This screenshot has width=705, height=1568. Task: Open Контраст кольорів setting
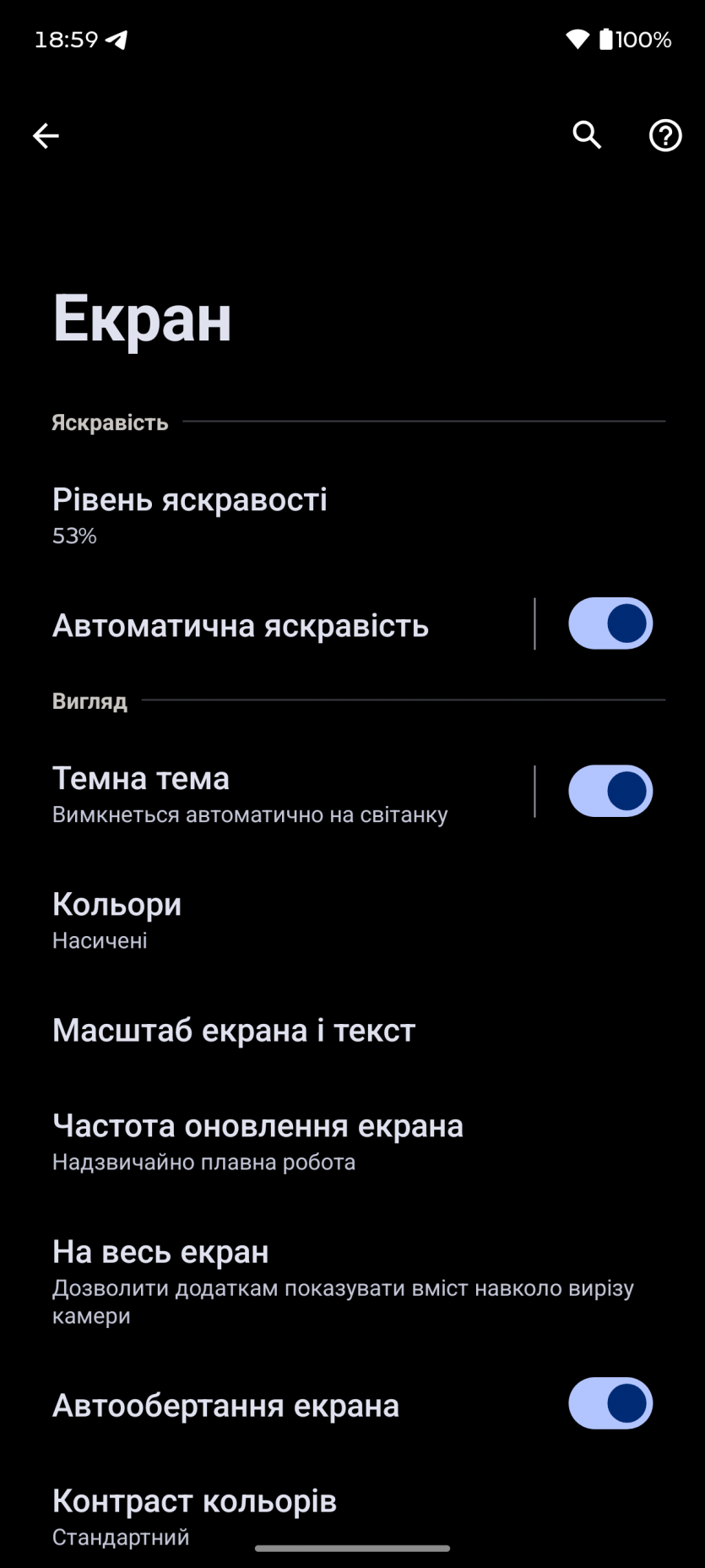pyautogui.click(x=194, y=1515)
